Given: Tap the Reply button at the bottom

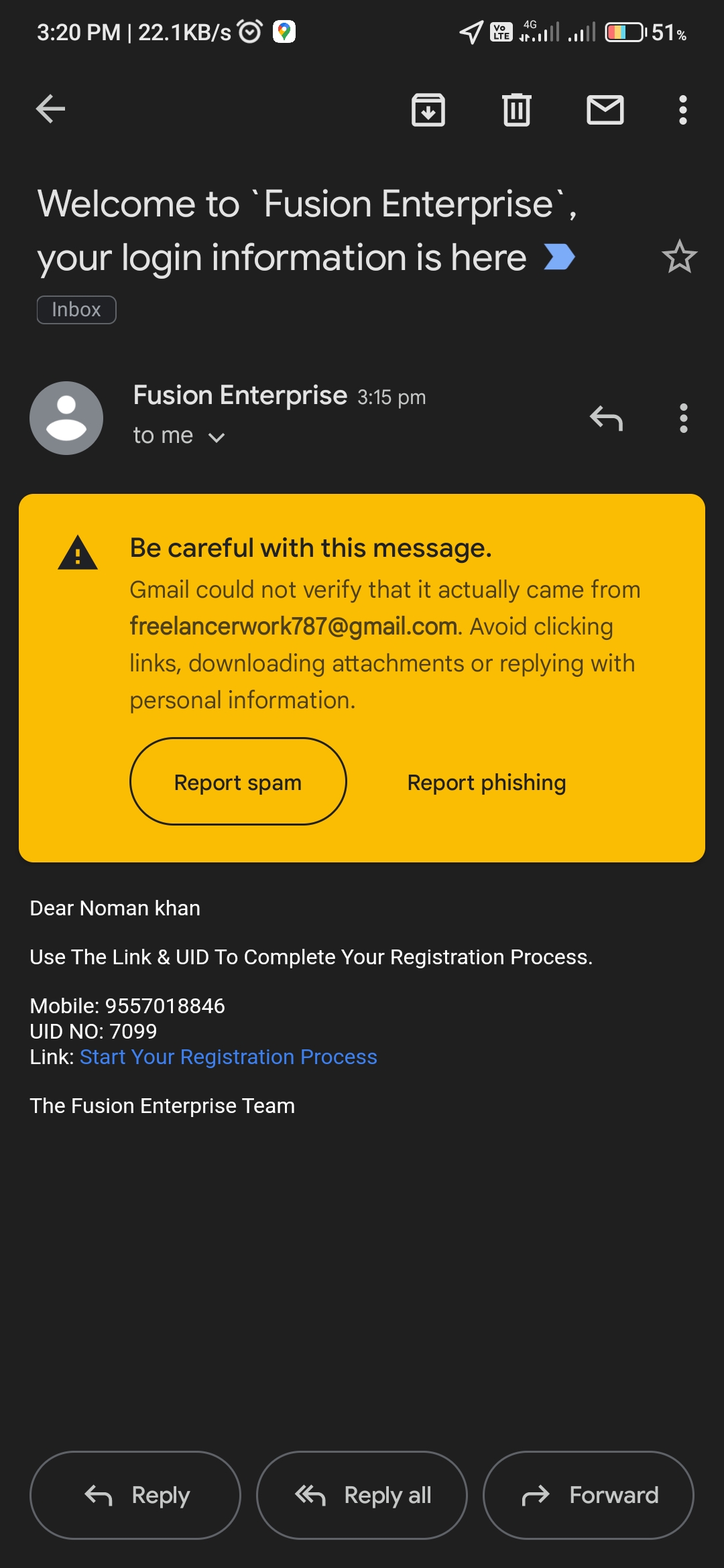Looking at the screenshot, I should (135, 1495).
